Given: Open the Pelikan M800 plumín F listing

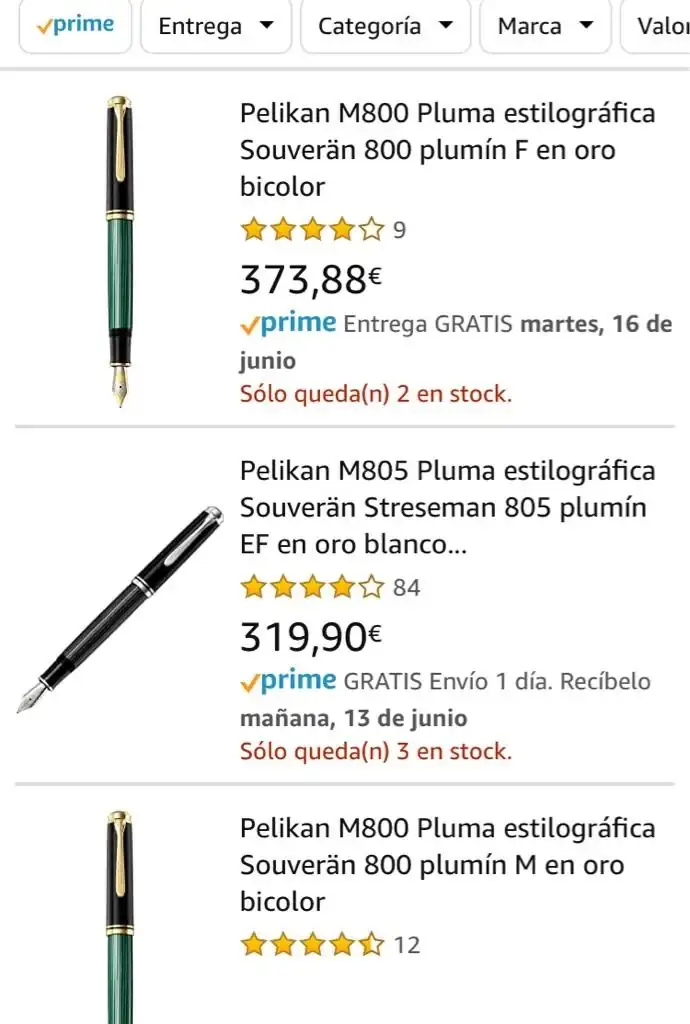Looking at the screenshot, I should 447,150.
